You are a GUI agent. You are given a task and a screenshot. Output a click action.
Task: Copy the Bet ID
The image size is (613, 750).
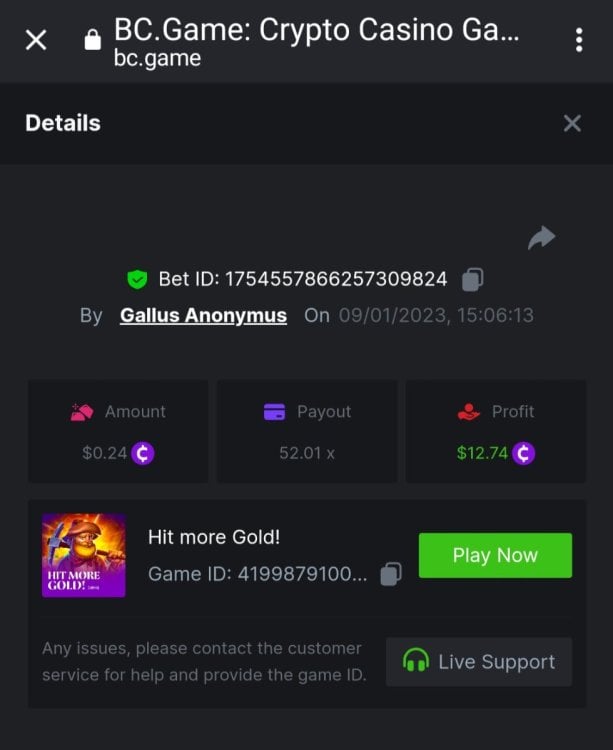coord(473,279)
